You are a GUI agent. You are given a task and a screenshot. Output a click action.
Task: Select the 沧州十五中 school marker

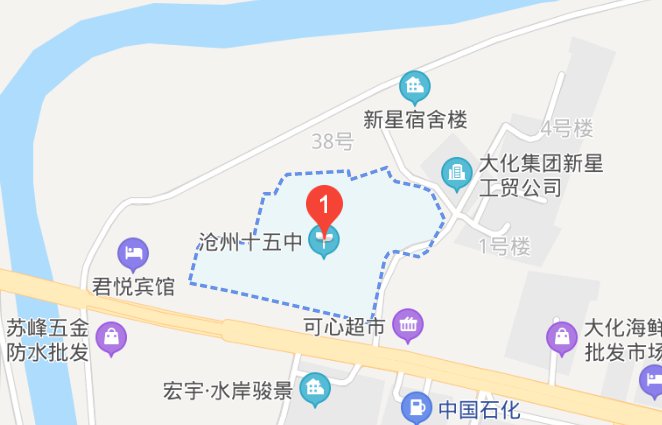[324, 241]
